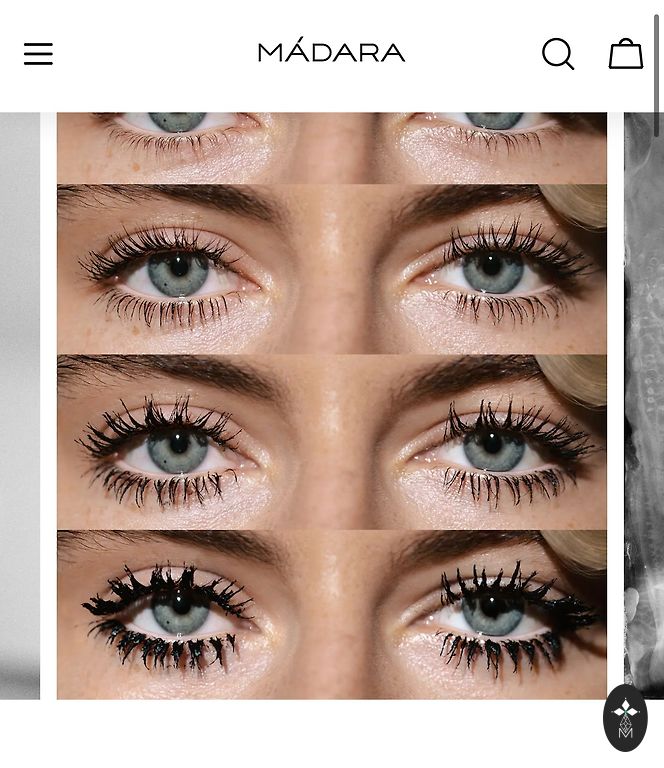Screen dimensions: 664x768
Task: Open the hamburger navigation menu
Action: click(38, 54)
